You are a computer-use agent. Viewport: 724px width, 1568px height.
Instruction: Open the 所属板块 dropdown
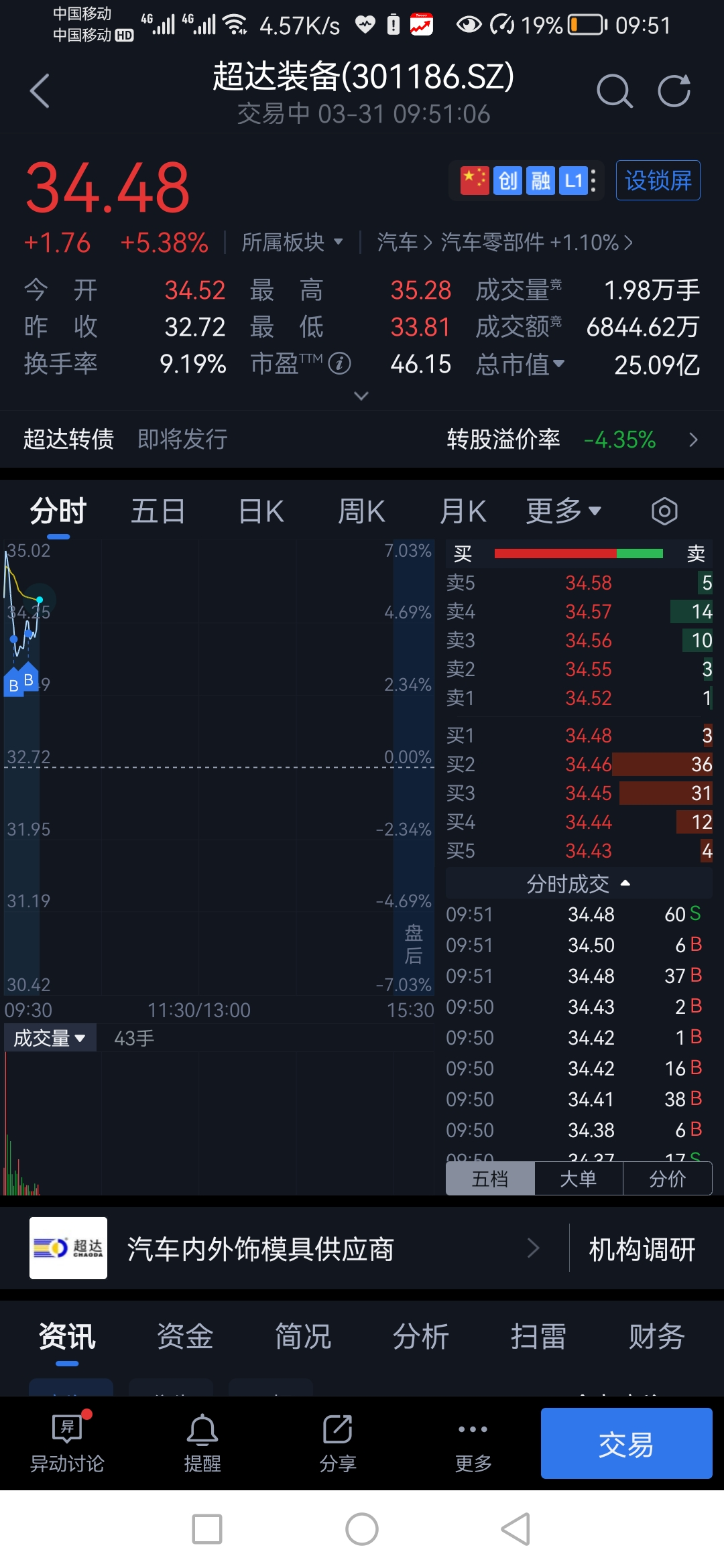pyautogui.click(x=292, y=242)
